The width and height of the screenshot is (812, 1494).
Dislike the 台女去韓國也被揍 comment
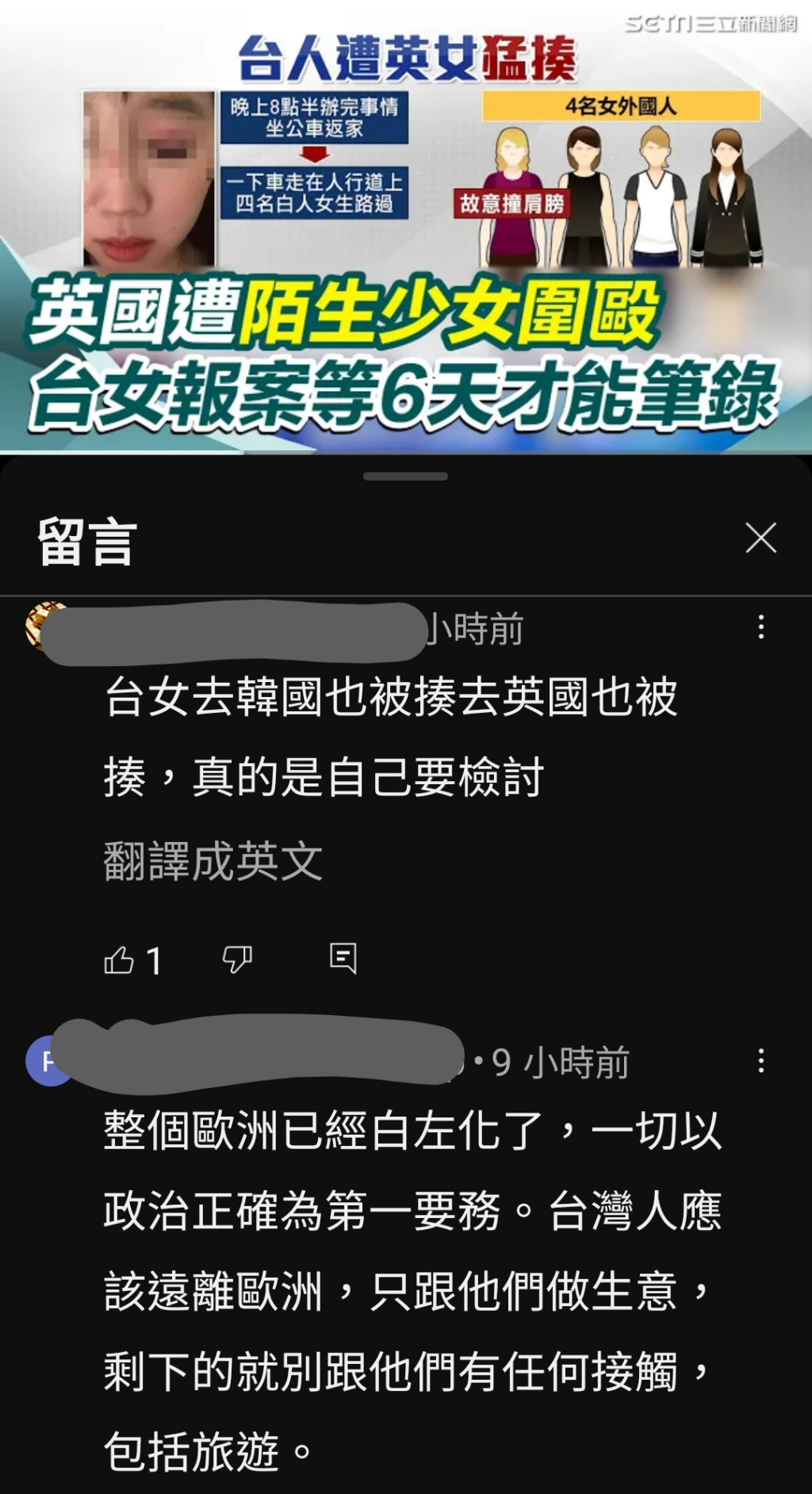tap(236, 959)
